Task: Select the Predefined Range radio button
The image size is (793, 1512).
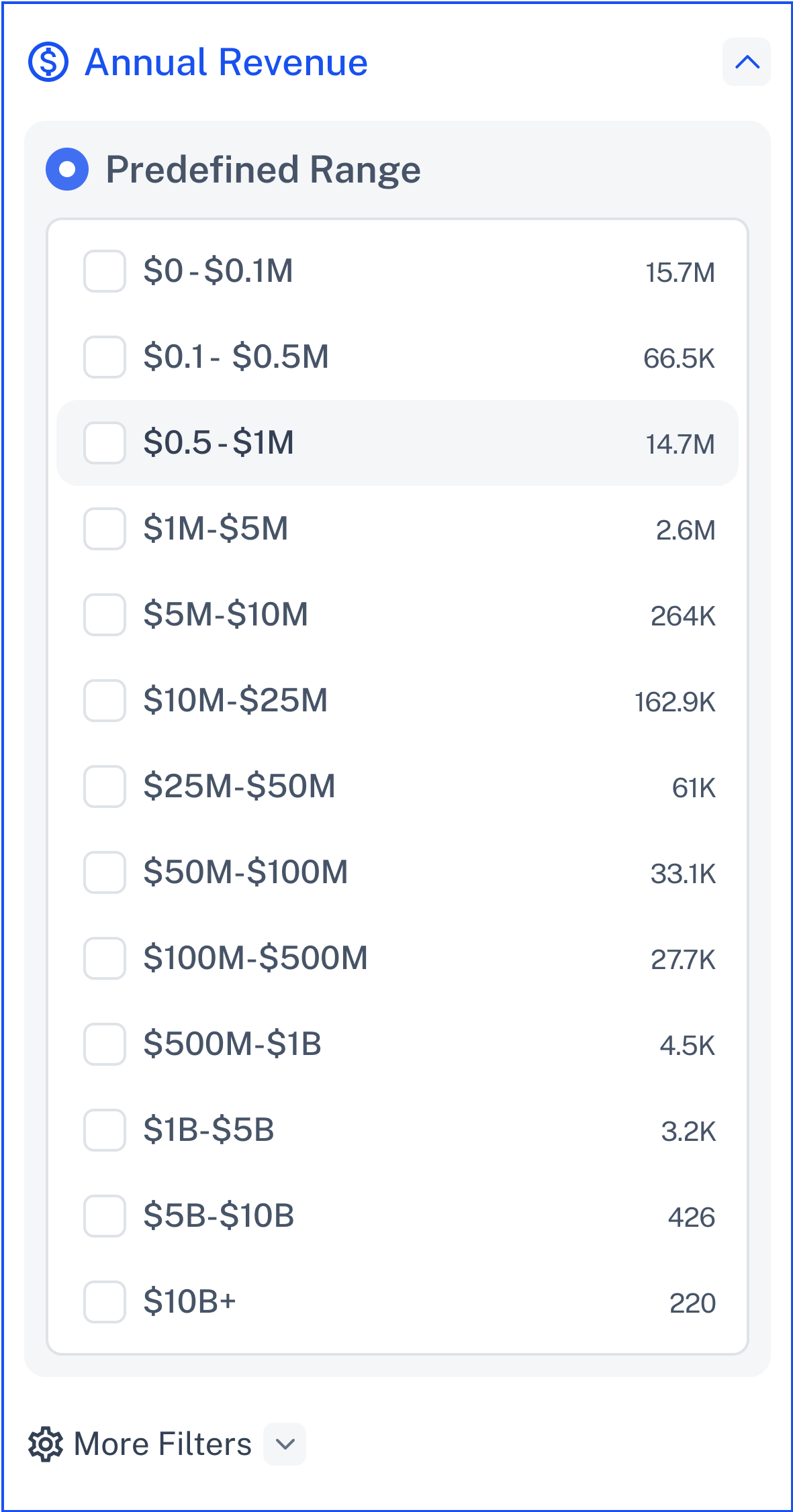Action: click(67, 169)
